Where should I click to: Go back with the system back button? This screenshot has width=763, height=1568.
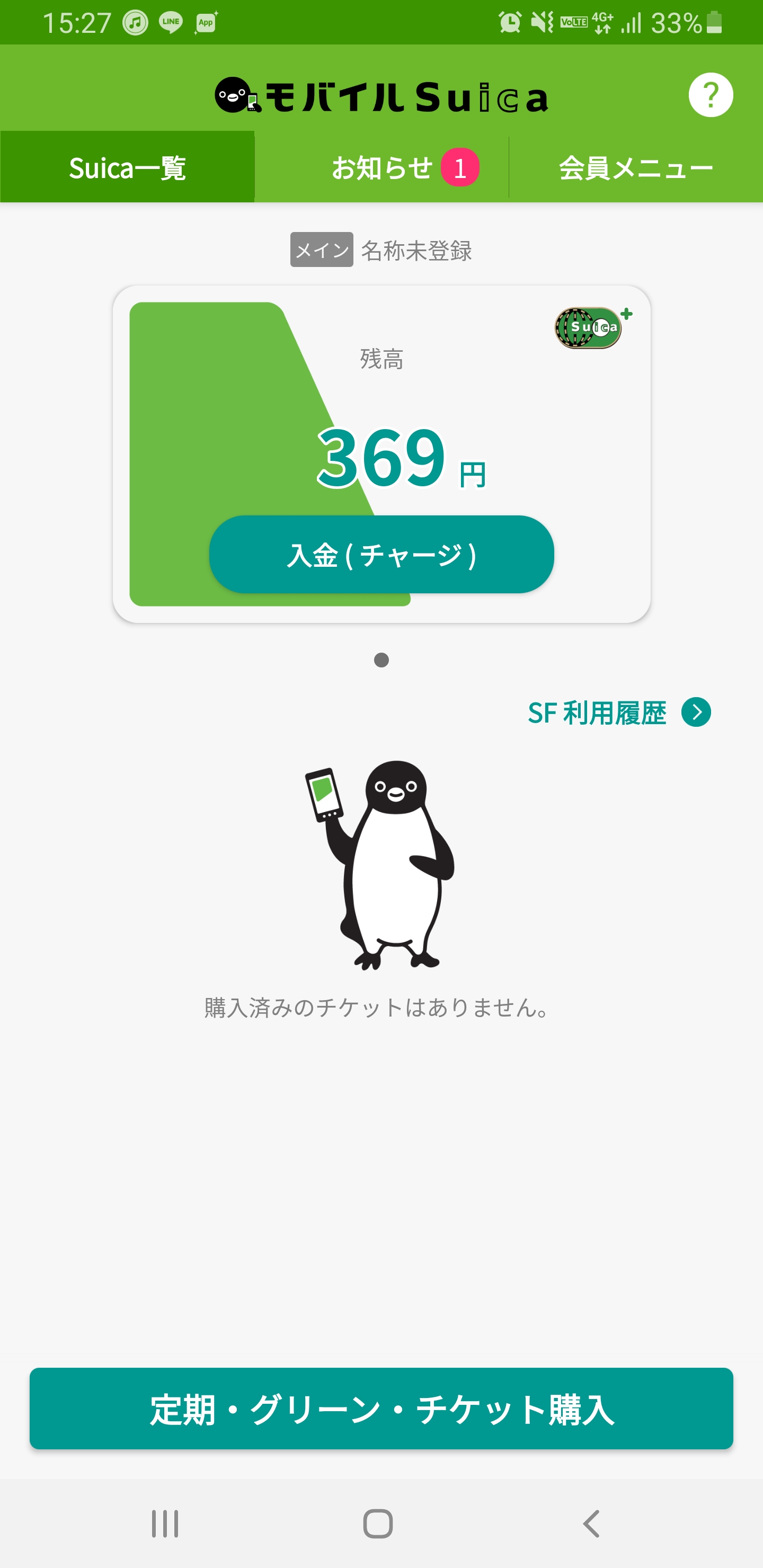(x=591, y=1524)
